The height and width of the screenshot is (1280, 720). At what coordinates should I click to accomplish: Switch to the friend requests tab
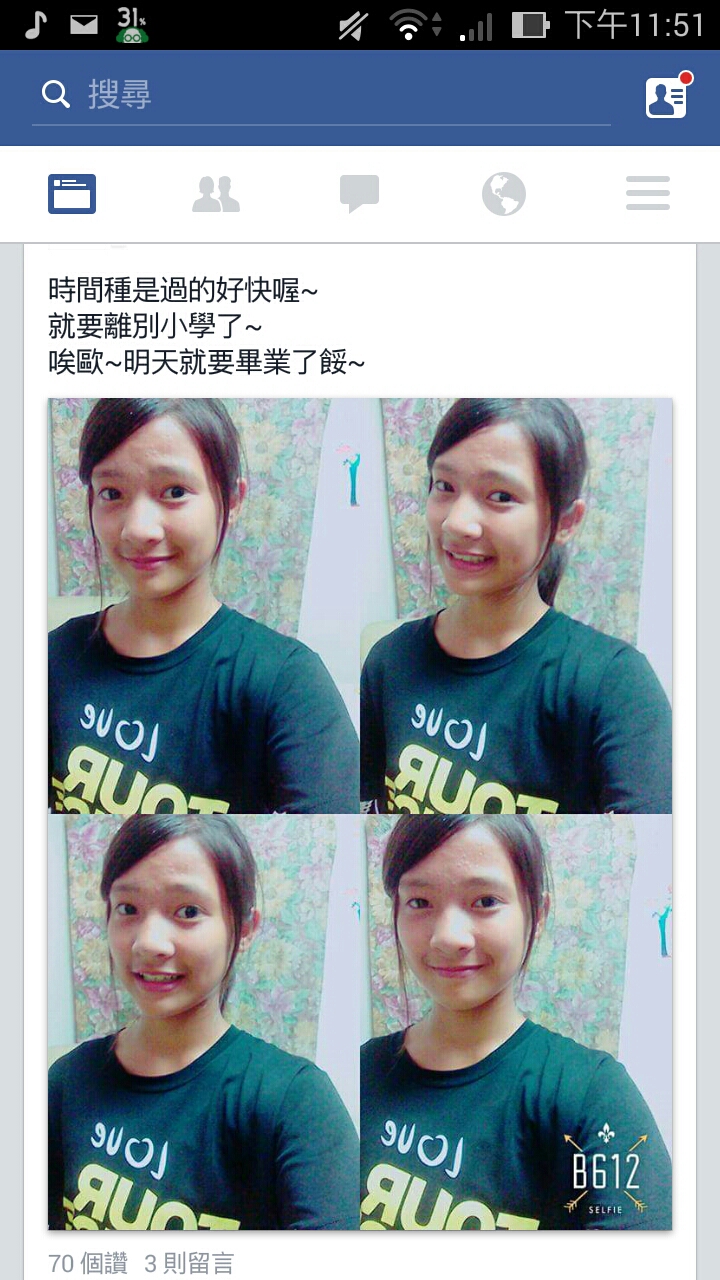tap(216, 194)
